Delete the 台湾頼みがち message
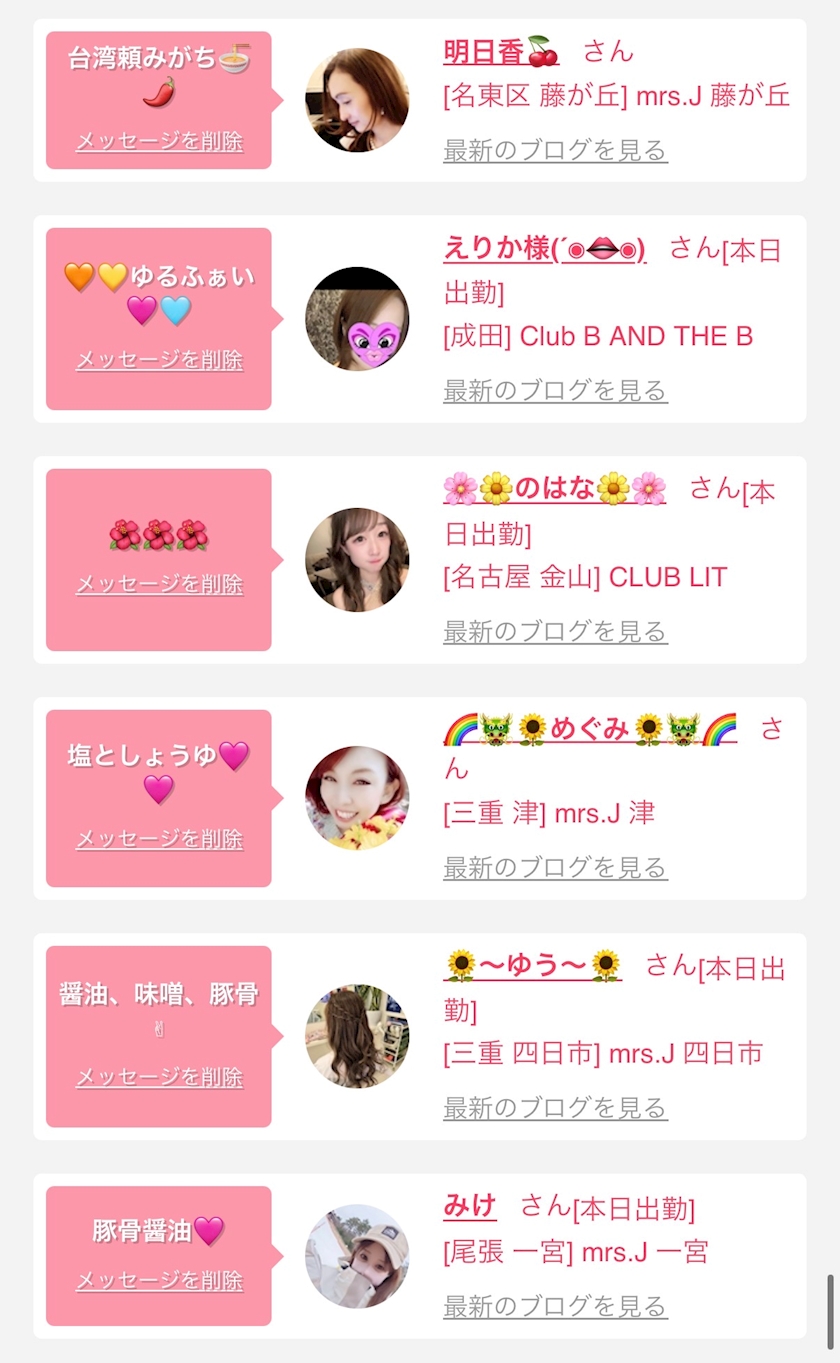840x1363 pixels. point(159,141)
